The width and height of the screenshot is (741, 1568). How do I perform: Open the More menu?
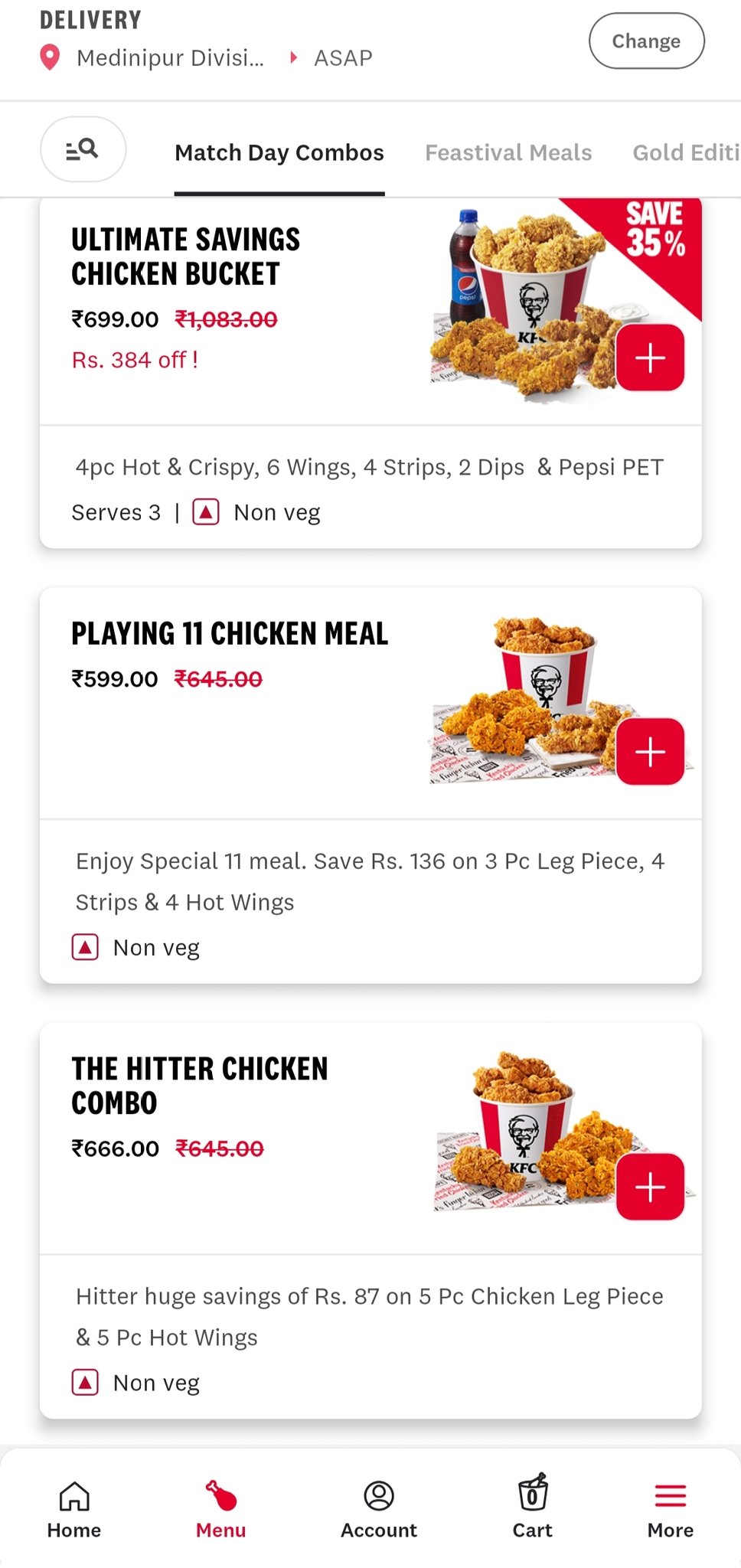pyautogui.click(x=670, y=1510)
